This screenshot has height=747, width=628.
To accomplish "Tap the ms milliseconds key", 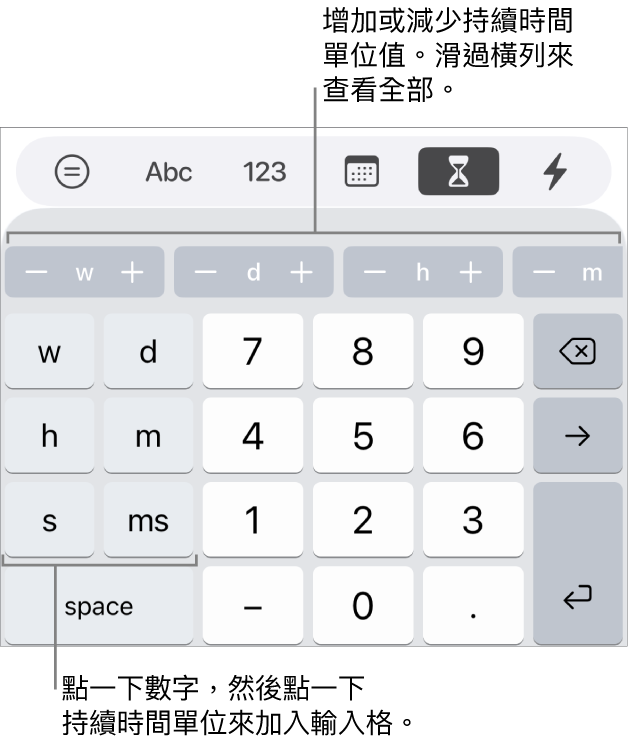I will [148, 520].
